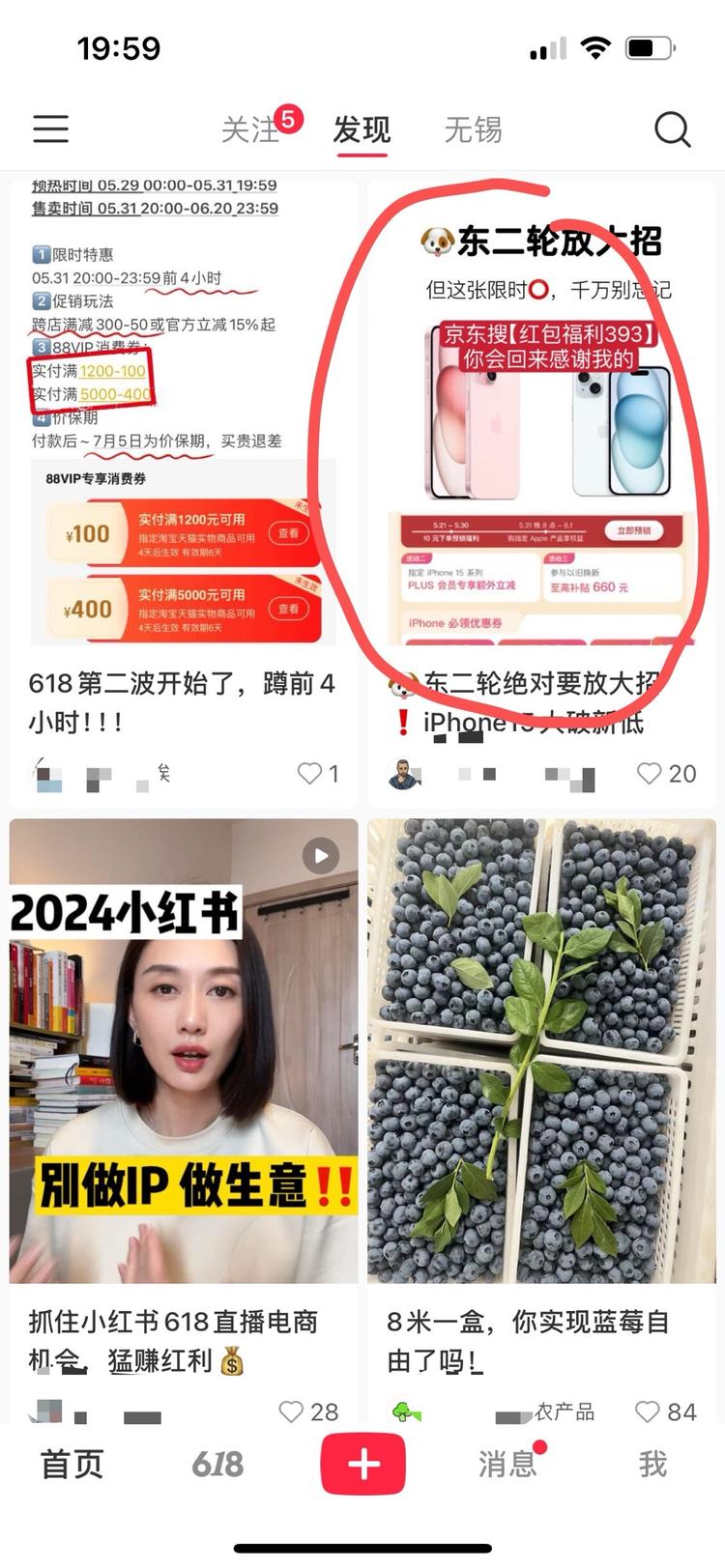Open 消息 messages from bottom bar
The image size is (725, 1568).
(x=507, y=1463)
